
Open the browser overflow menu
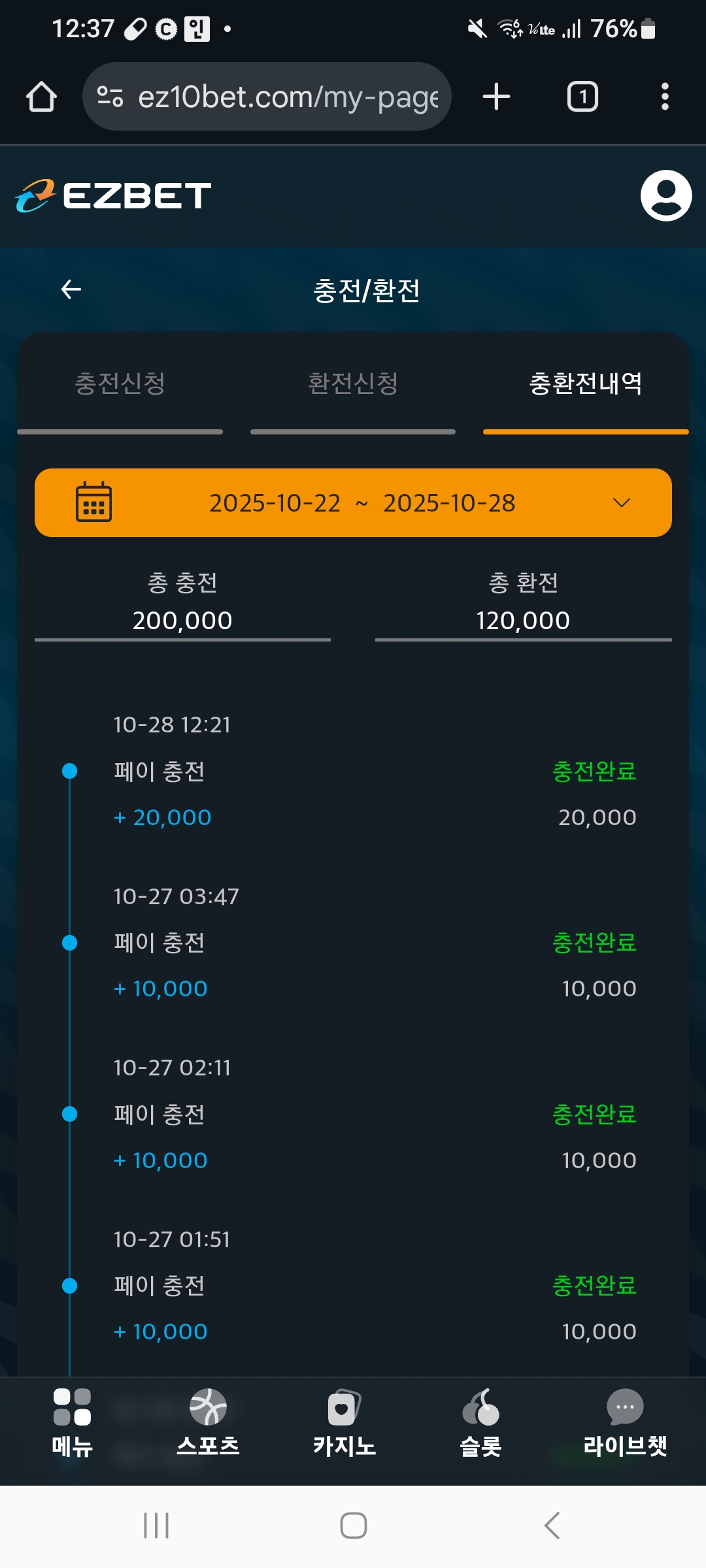coord(665,97)
